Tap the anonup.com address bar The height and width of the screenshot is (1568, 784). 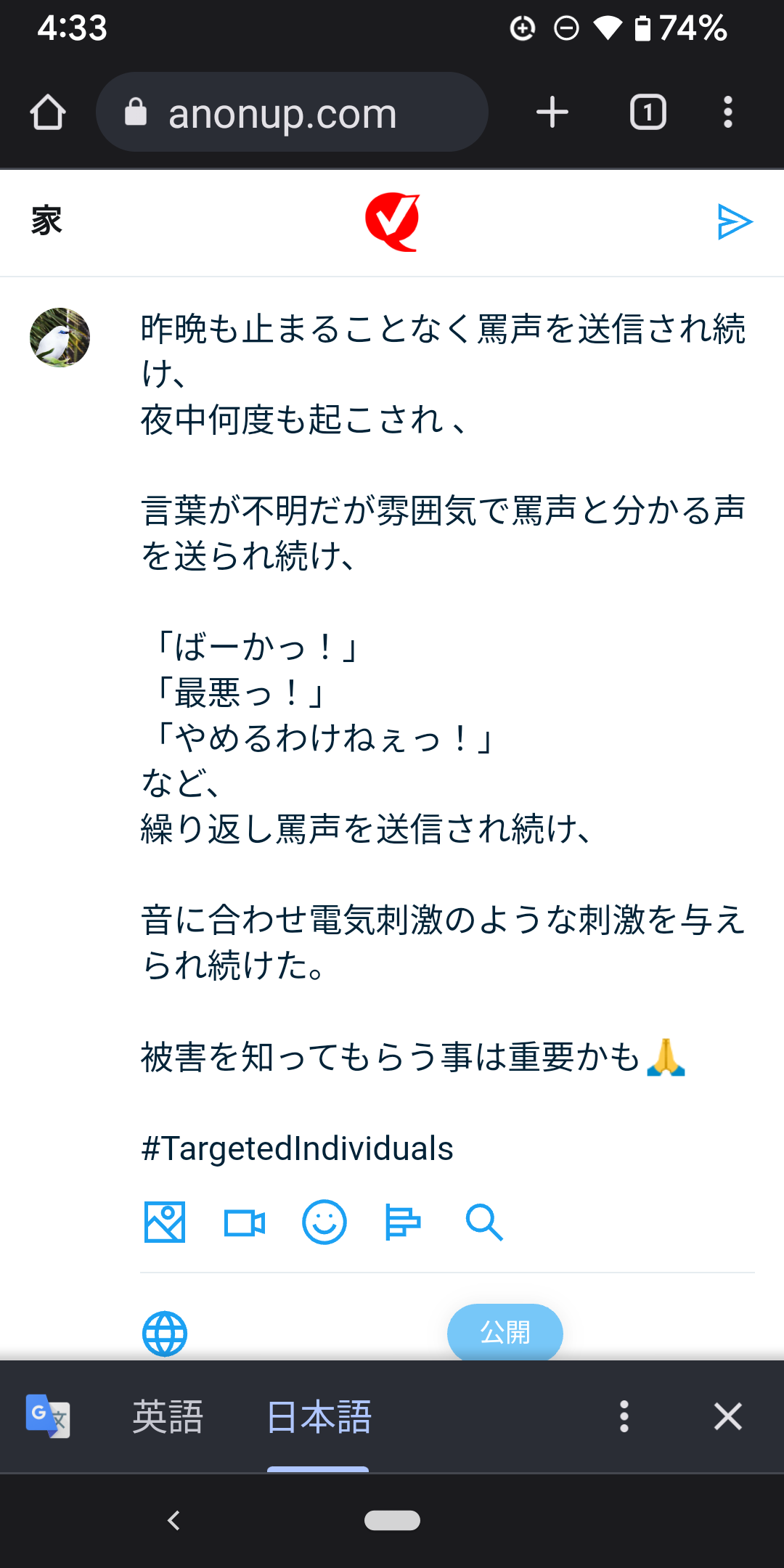pyautogui.click(x=292, y=113)
